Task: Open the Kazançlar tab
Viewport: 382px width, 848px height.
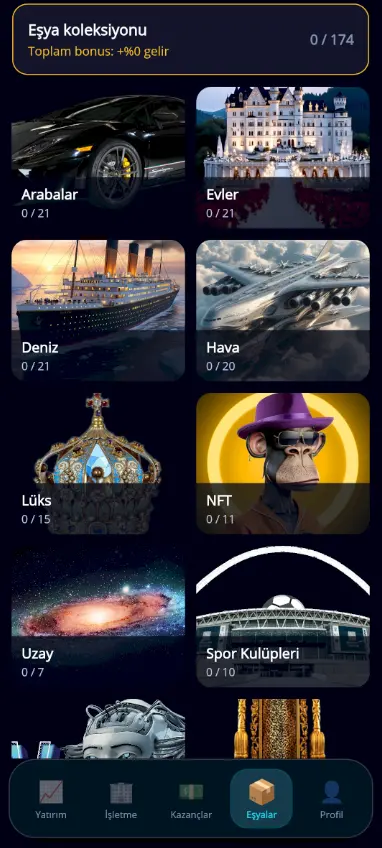Action: [x=191, y=799]
